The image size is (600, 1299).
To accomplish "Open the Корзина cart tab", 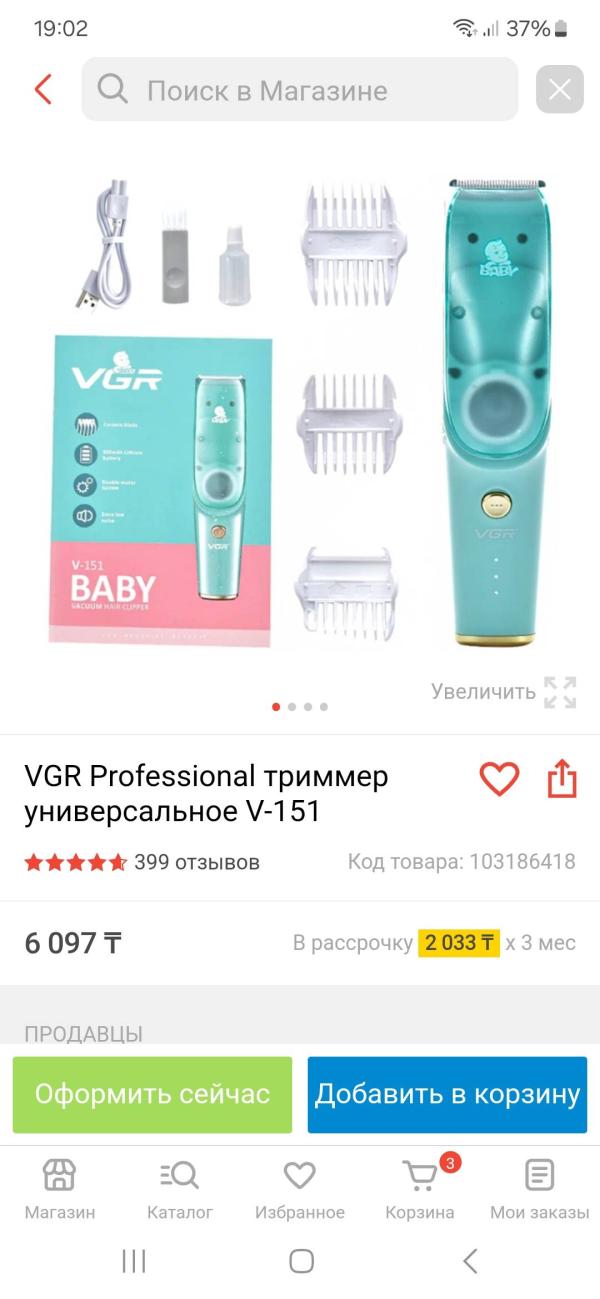I will pyautogui.click(x=420, y=1189).
